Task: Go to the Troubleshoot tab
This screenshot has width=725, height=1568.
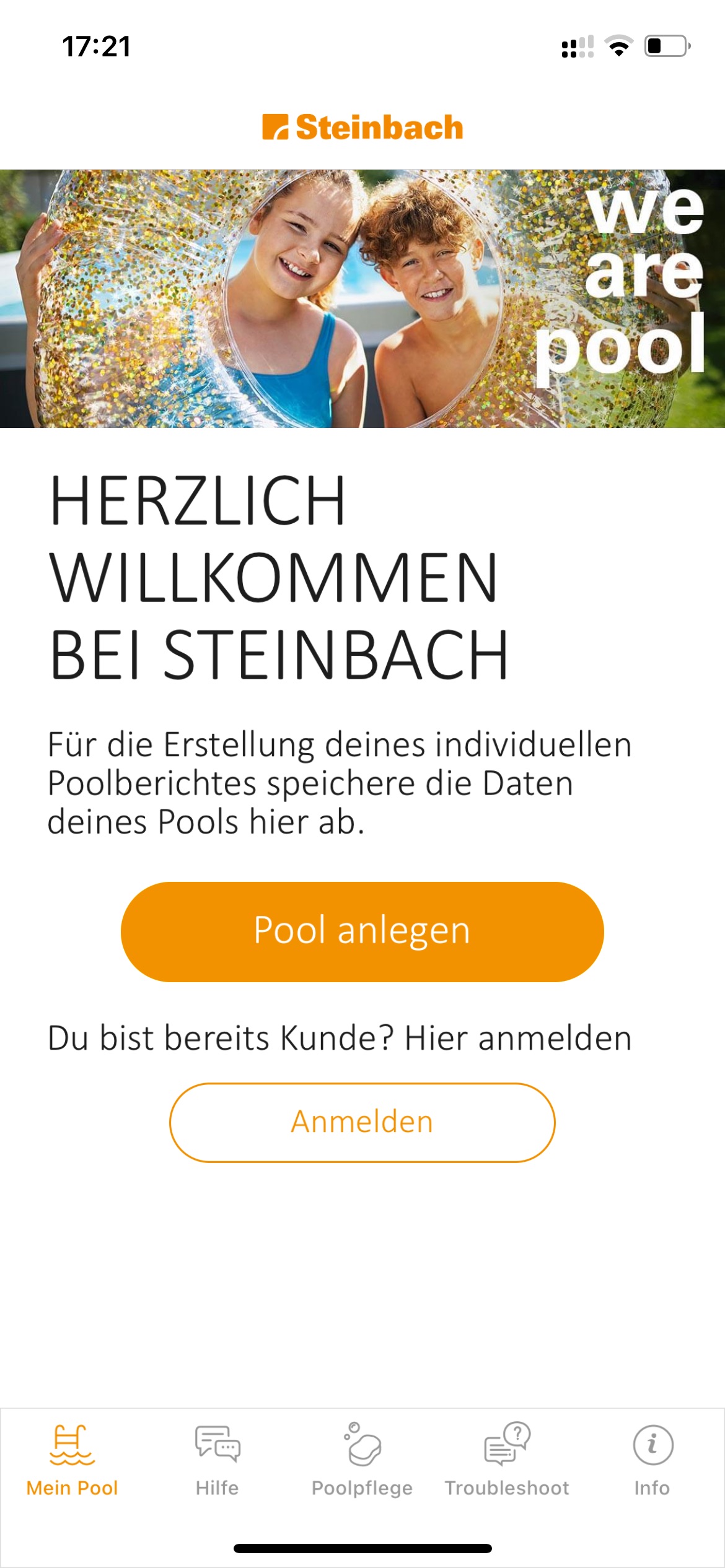Action: pos(507,1460)
